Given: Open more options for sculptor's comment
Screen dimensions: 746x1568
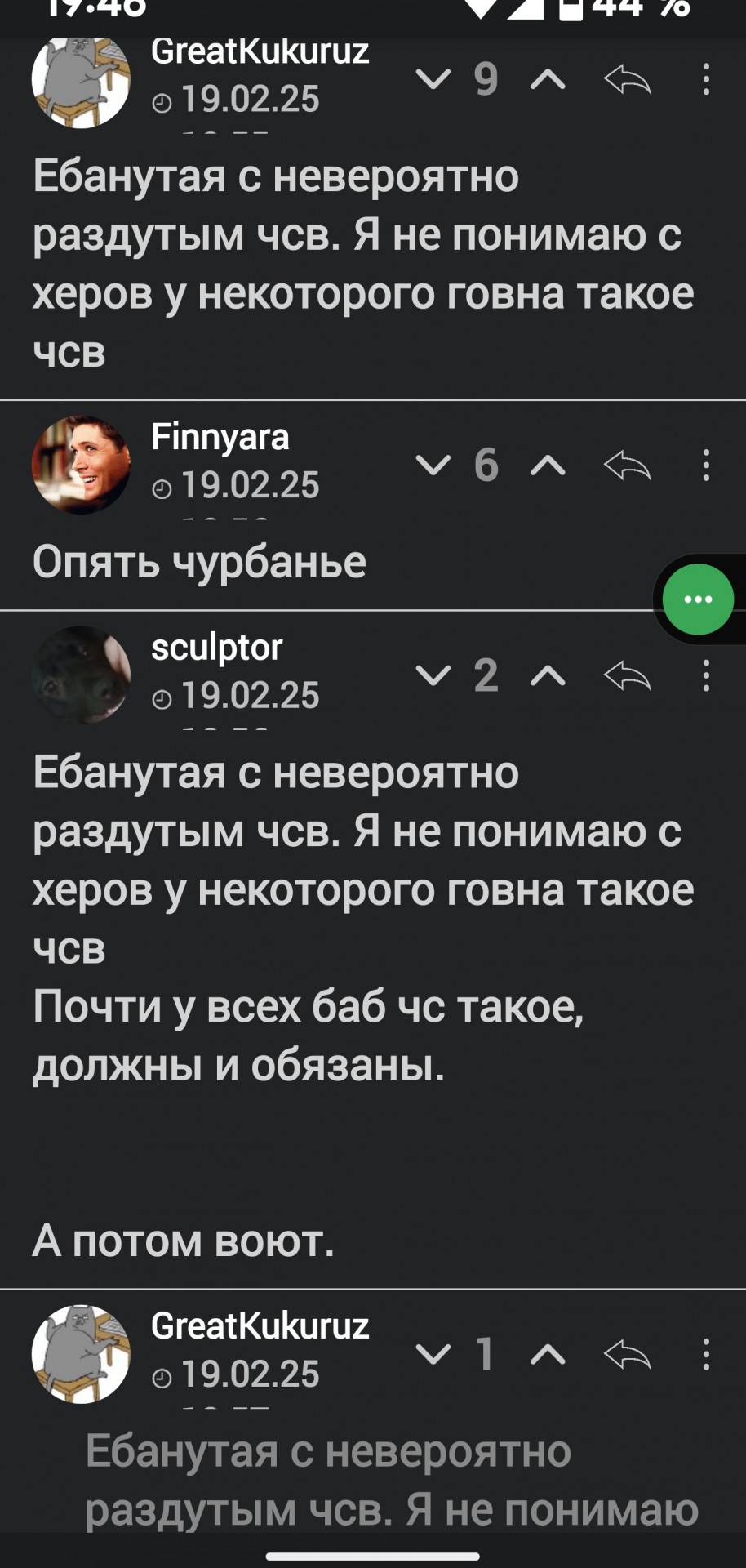Looking at the screenshot, I should pyautogui.click(x=707, y=676).
